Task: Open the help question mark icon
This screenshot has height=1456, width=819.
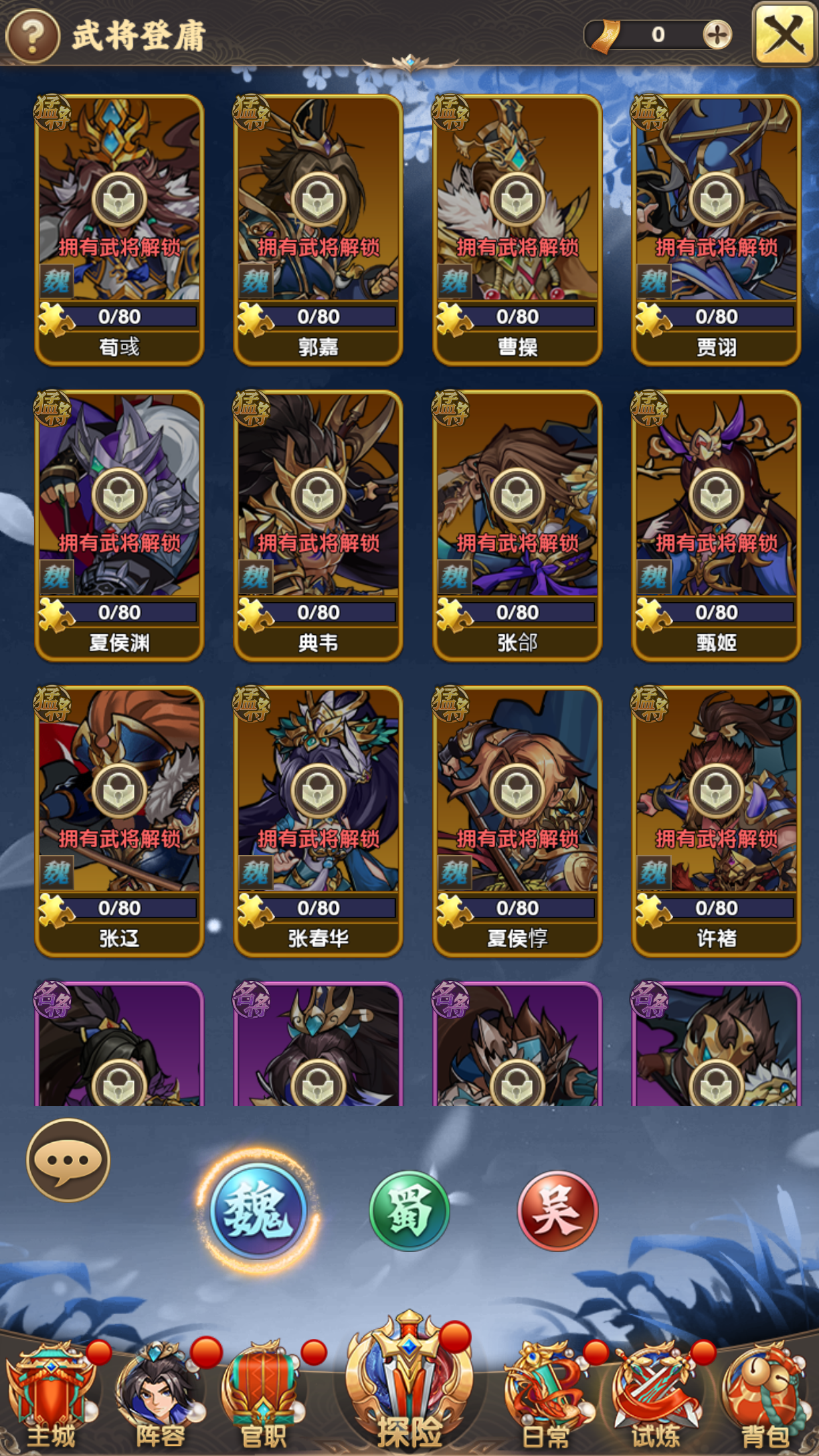Action: coord(33,35)
